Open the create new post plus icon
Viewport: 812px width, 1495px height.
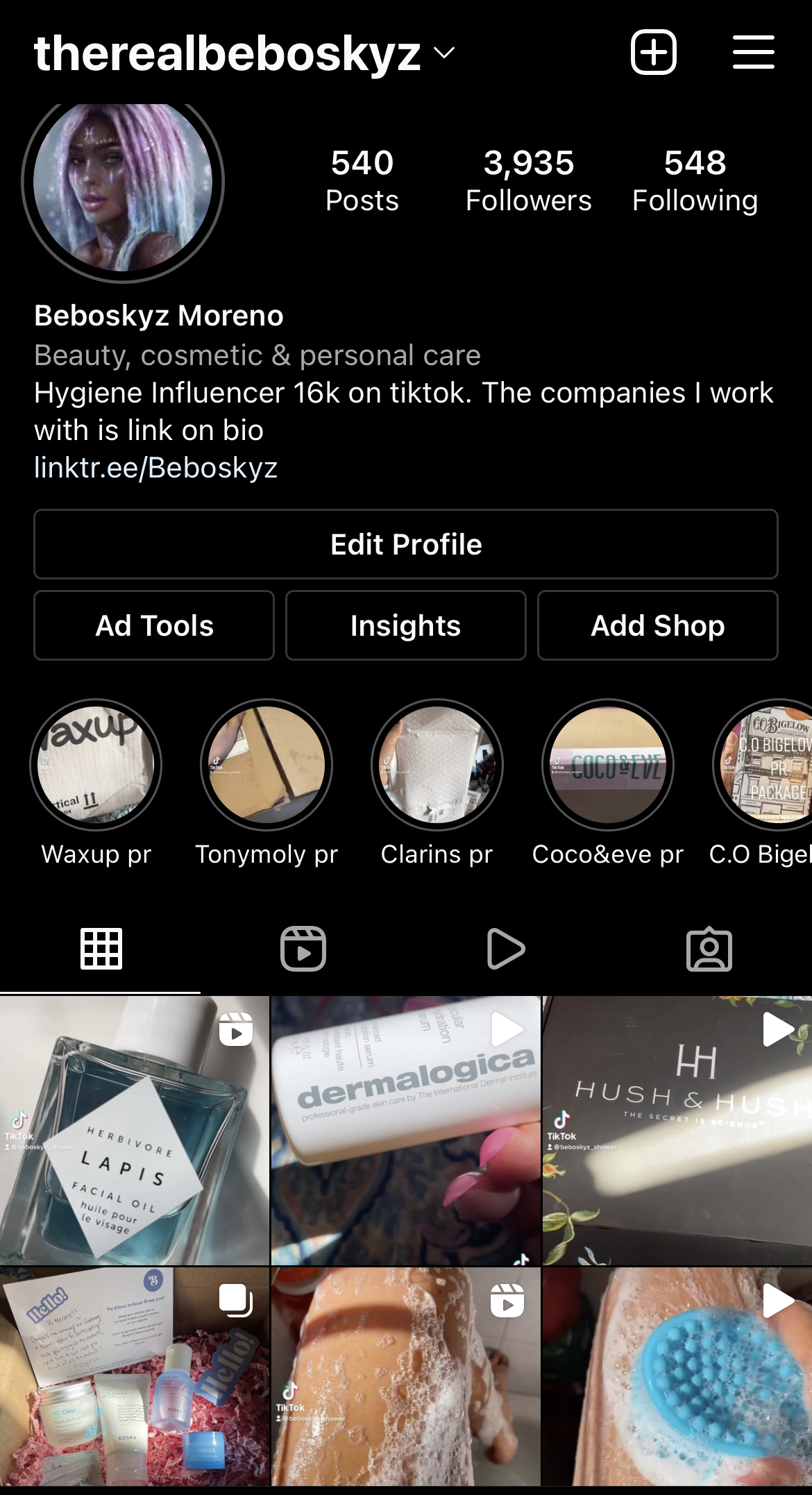point(653,53)
